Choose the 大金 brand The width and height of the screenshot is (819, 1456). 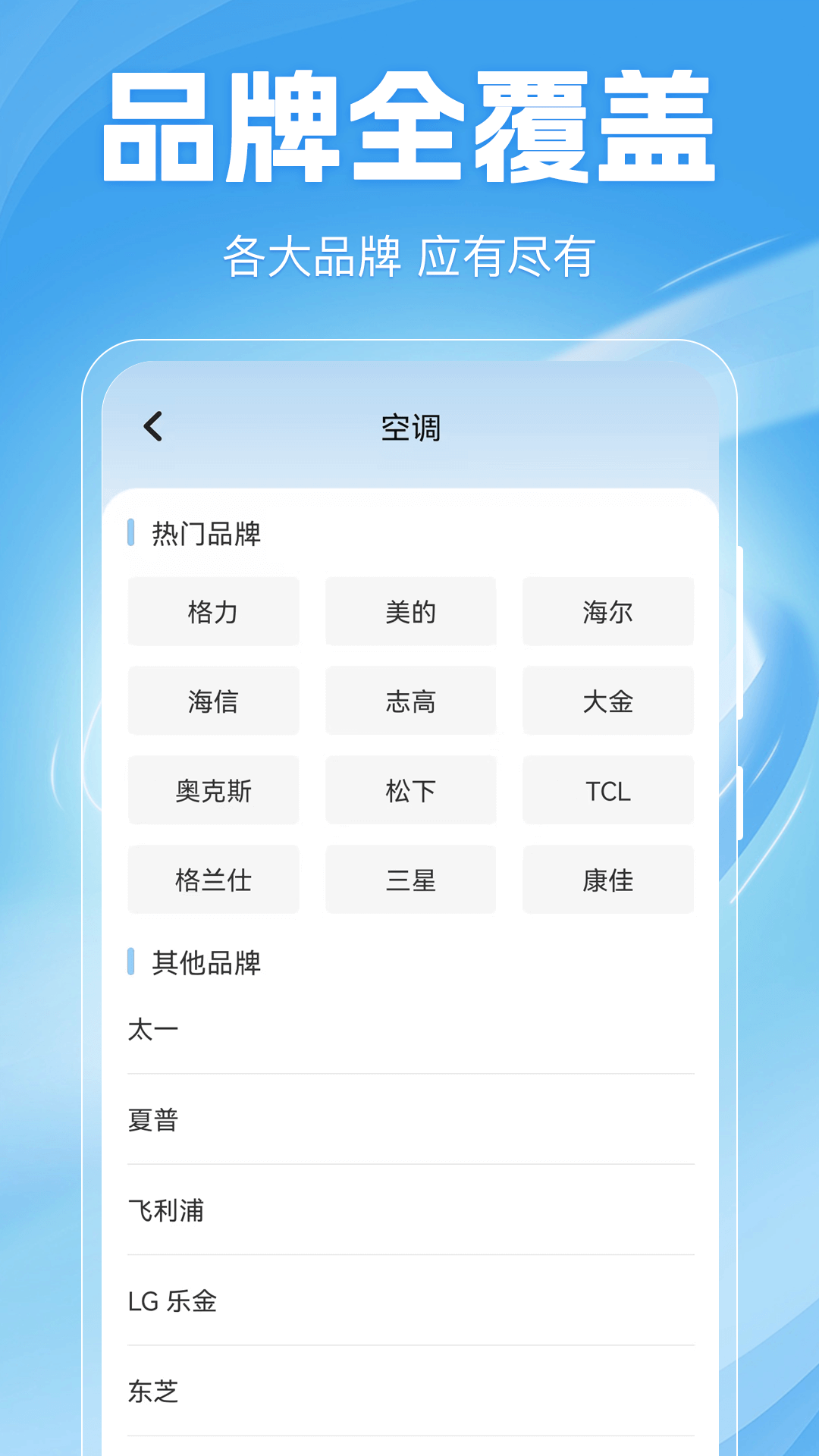[x=607, y=701]
